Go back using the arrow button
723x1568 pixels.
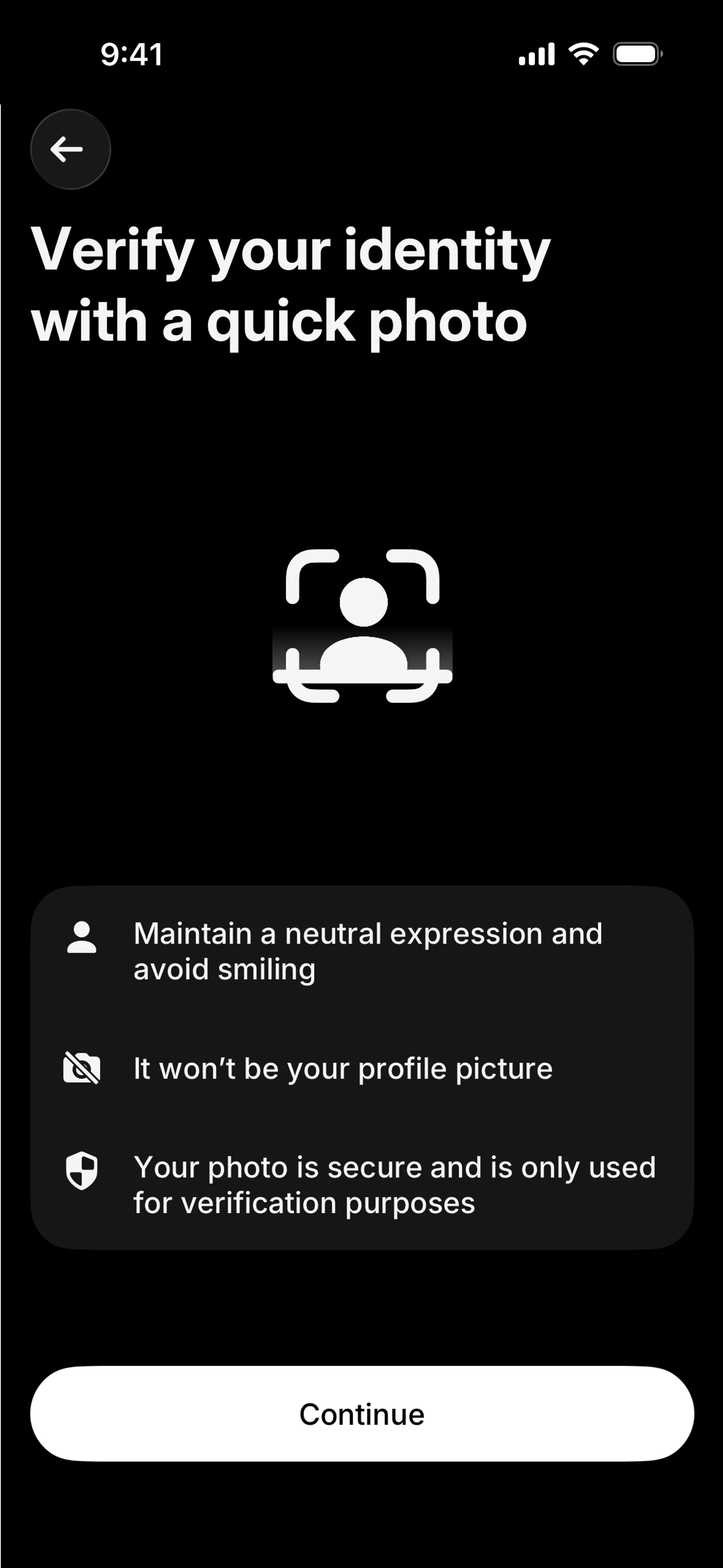tap(70, 149)
